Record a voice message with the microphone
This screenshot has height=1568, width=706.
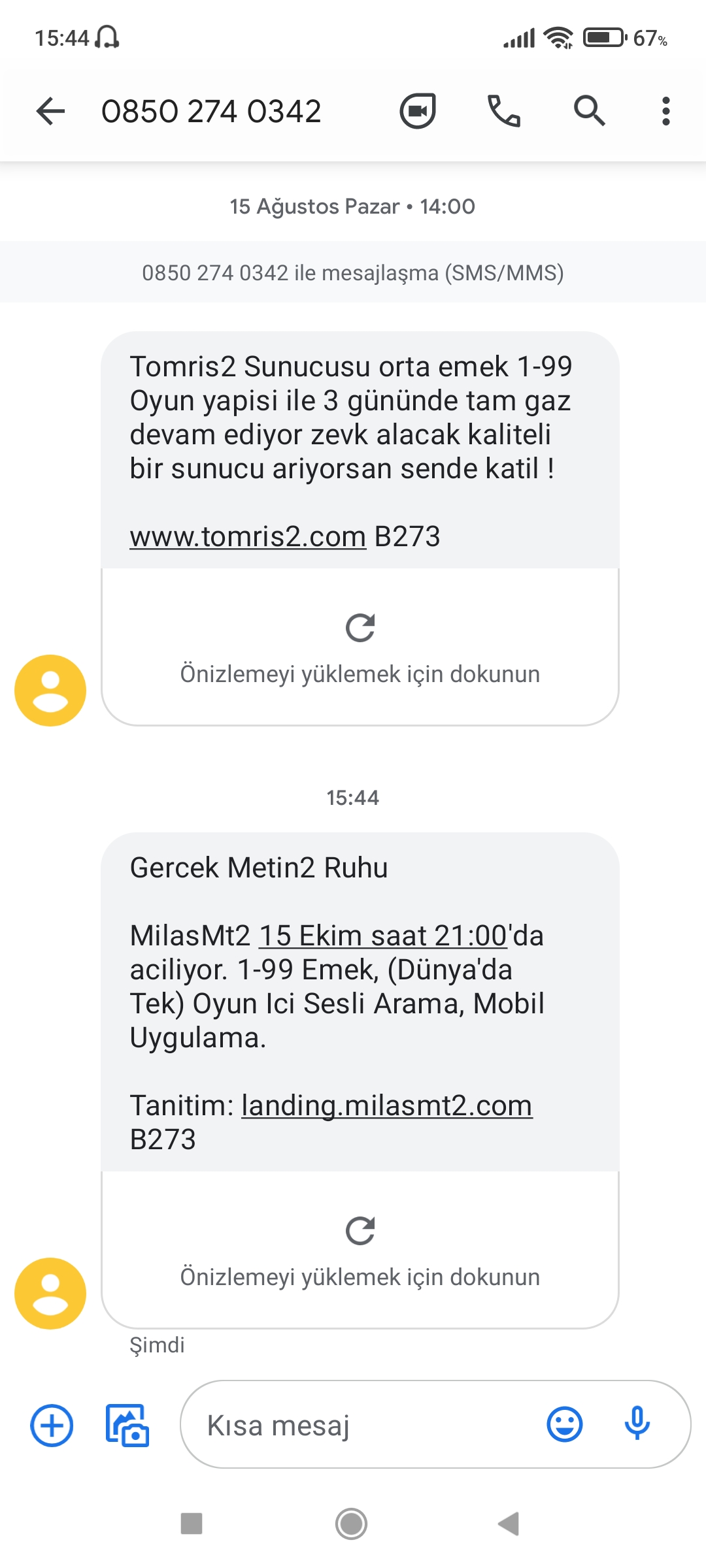(637, 1424)
